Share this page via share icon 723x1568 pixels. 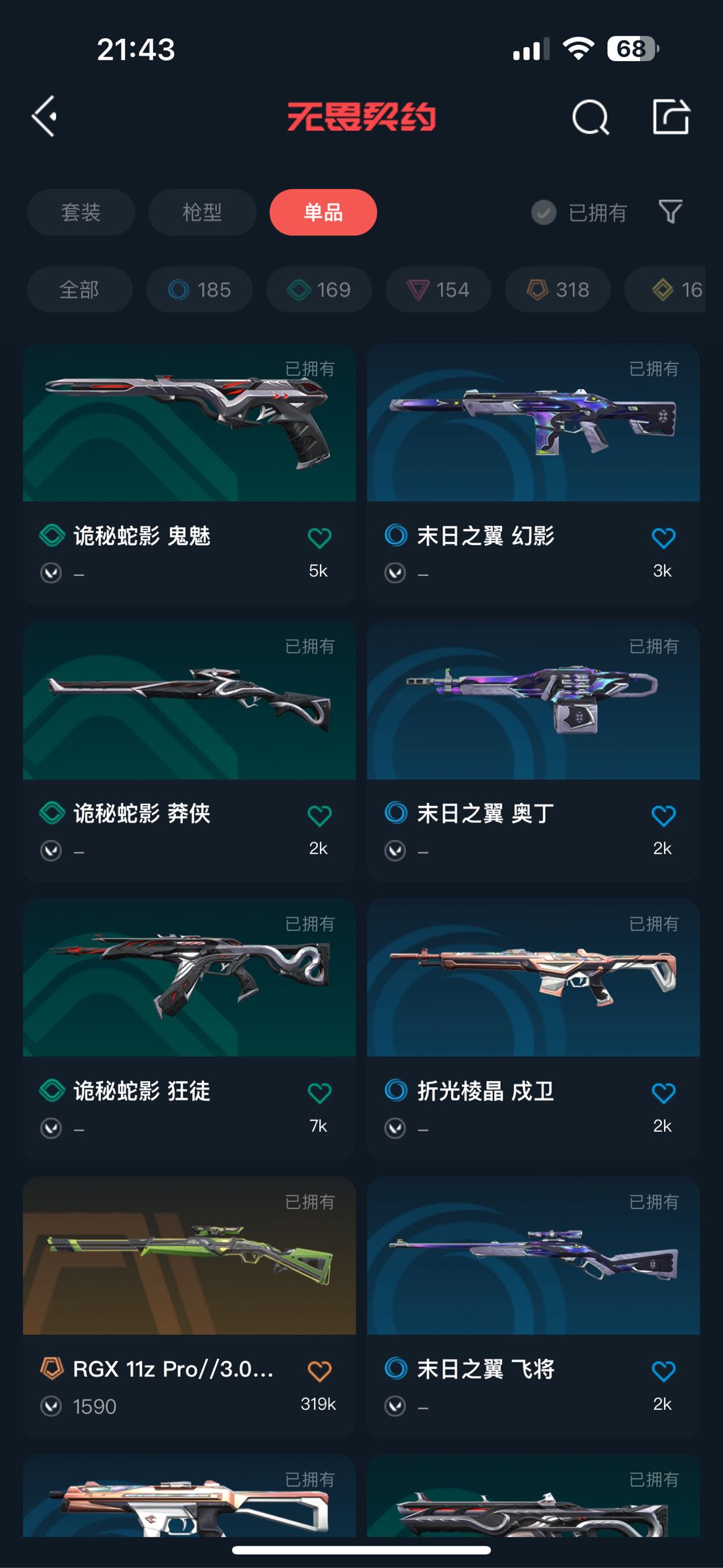tap(671, 117)
